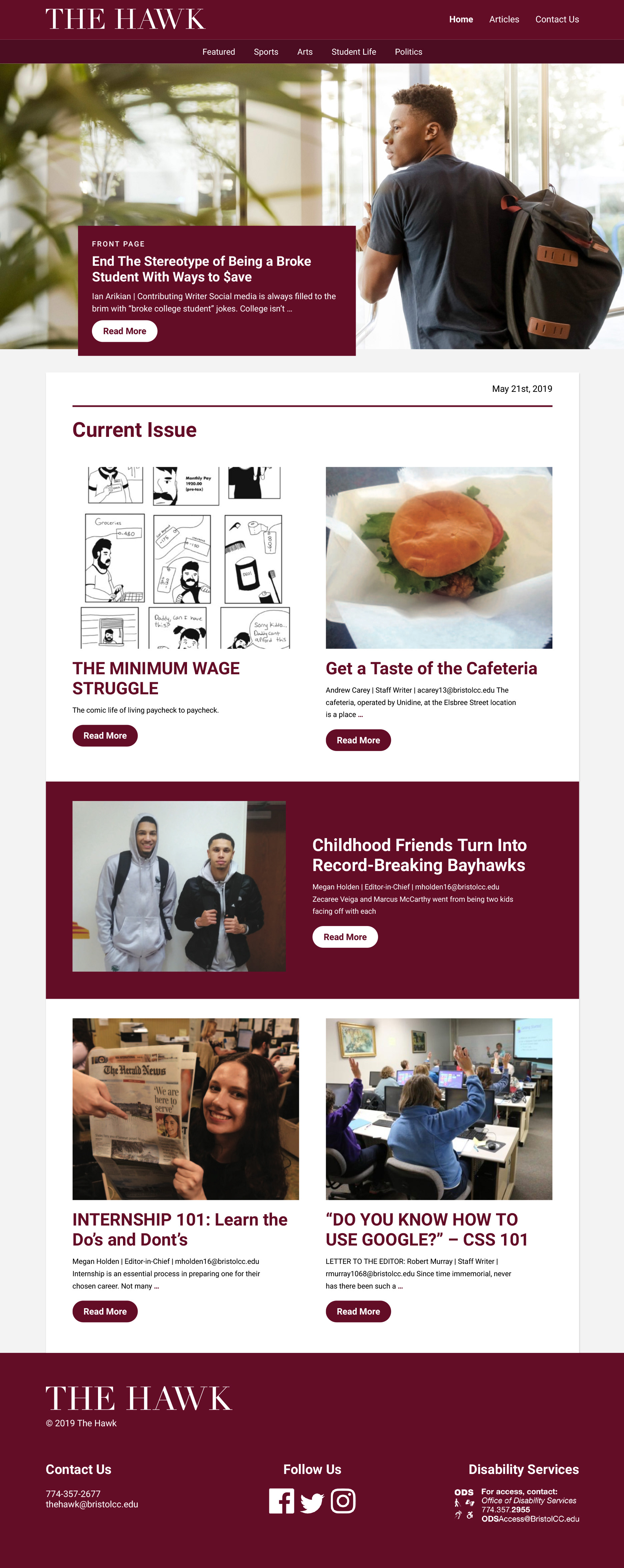Open The Hawk's Twitter profile
Viewport: 624px width, 1568px height.
click(312, 1502)
